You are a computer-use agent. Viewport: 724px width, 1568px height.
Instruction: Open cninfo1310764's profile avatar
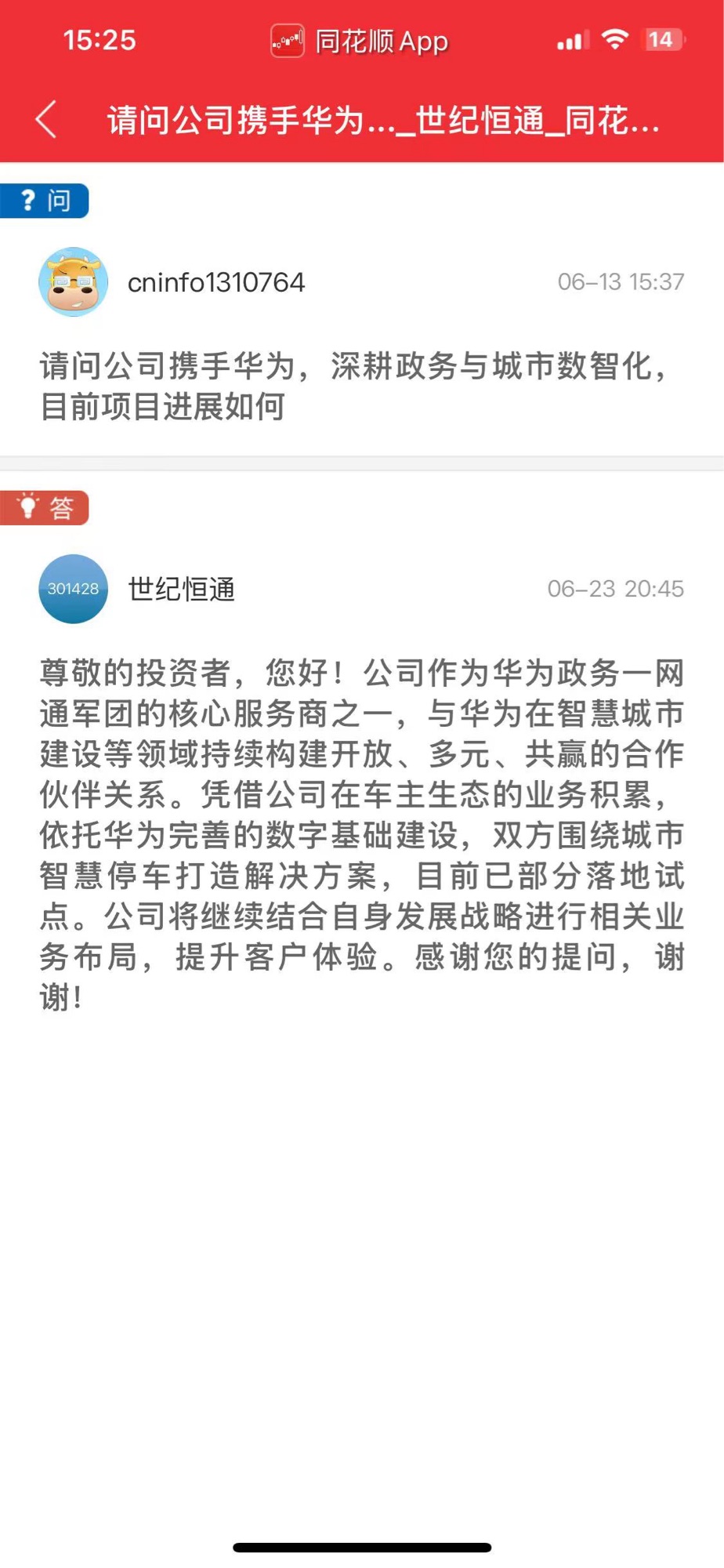[x=73, y=282]
